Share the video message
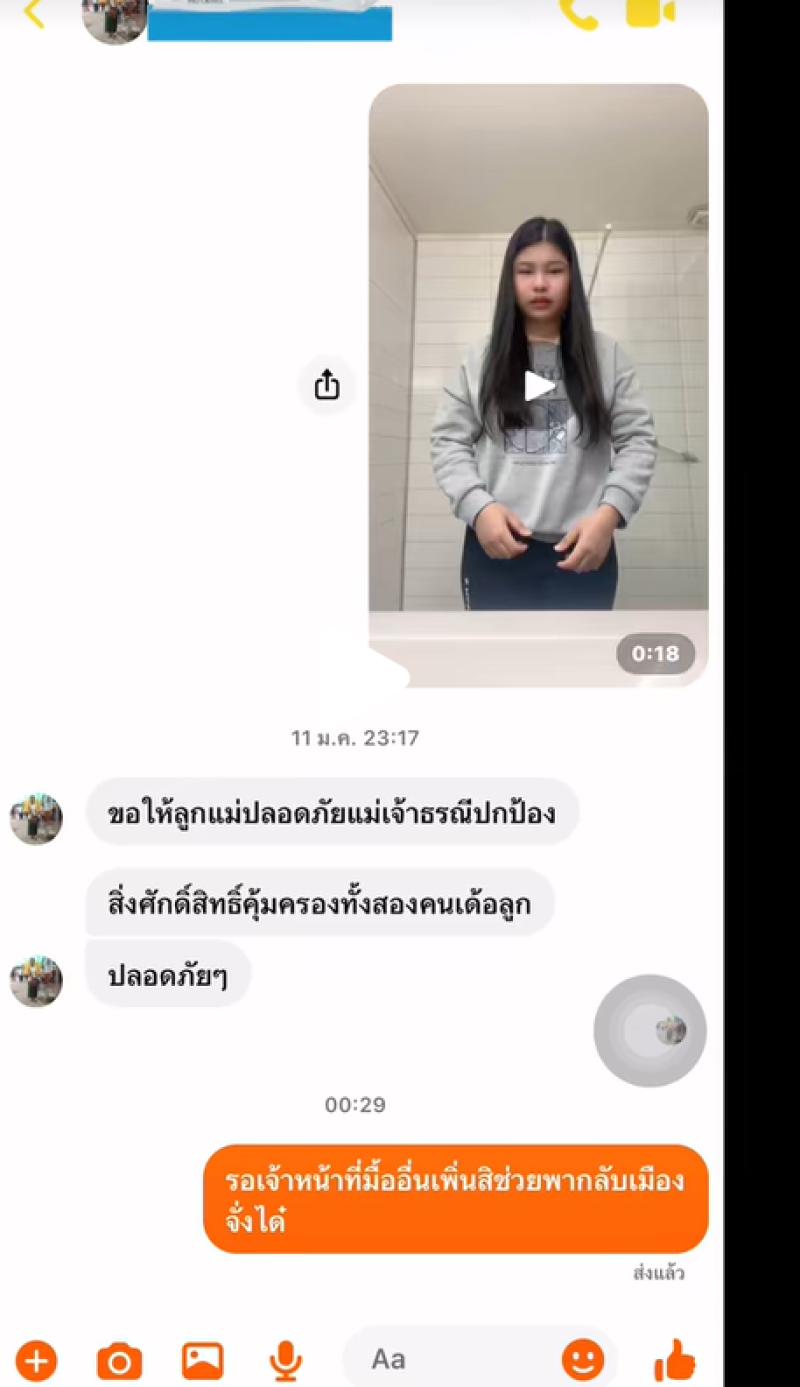The height and width of the screenshot is (1387, 800). [x=327, y=385]
